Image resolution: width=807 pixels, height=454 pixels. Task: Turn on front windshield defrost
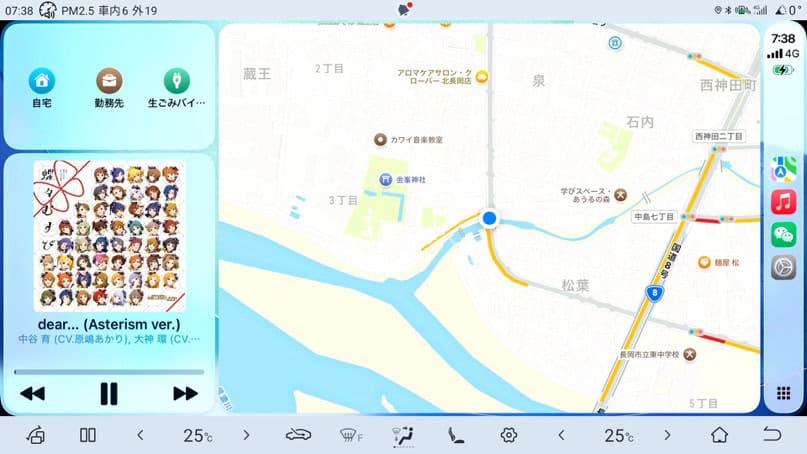[x=351, y=435]
